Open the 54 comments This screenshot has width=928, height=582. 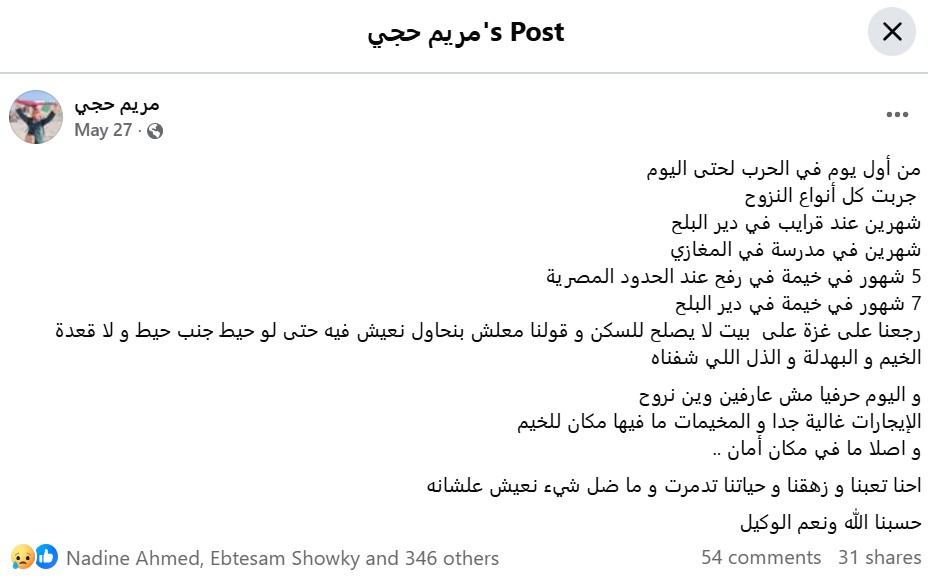[761, 558]
